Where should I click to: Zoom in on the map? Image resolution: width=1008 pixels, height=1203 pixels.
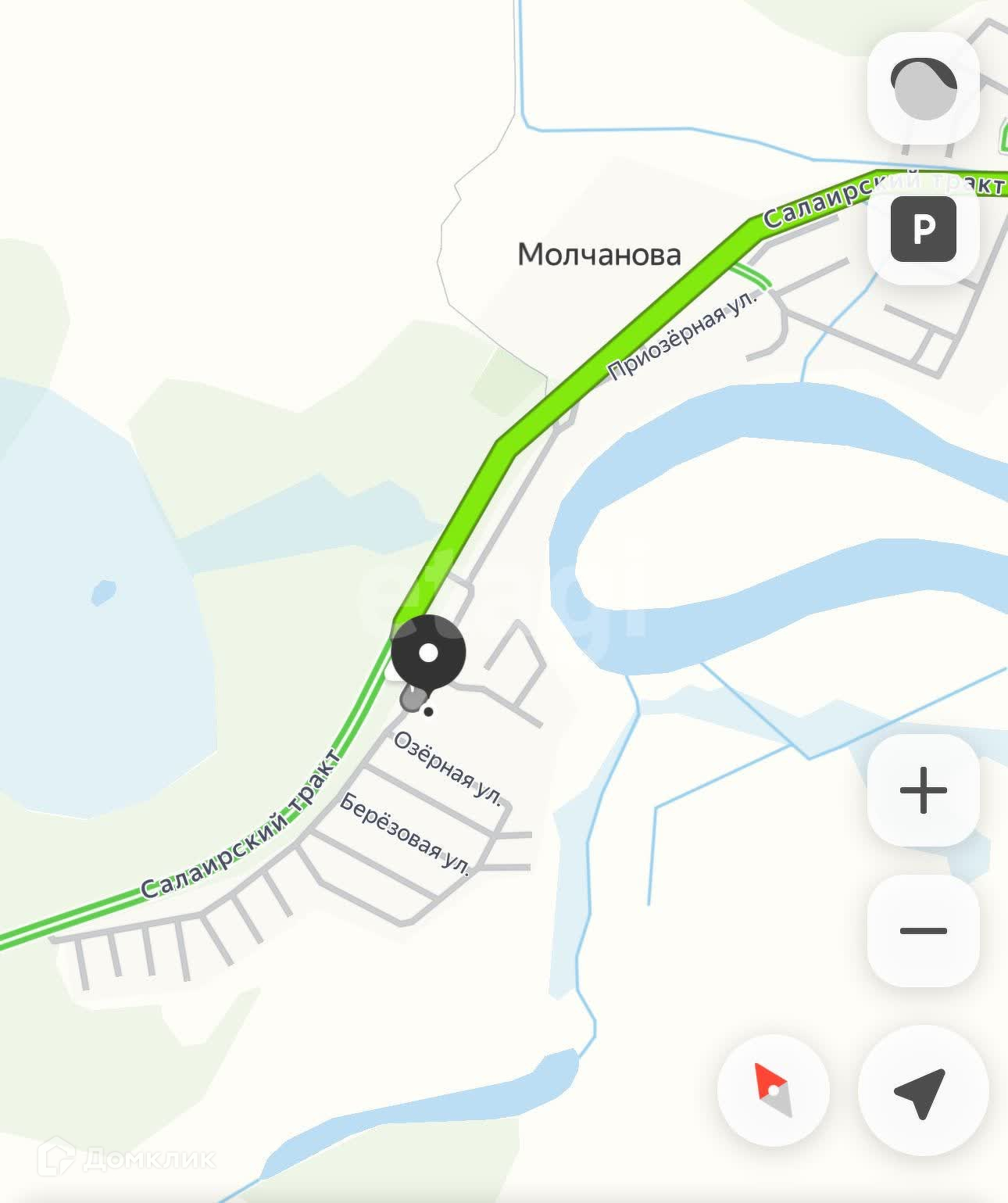pos(923,790)
